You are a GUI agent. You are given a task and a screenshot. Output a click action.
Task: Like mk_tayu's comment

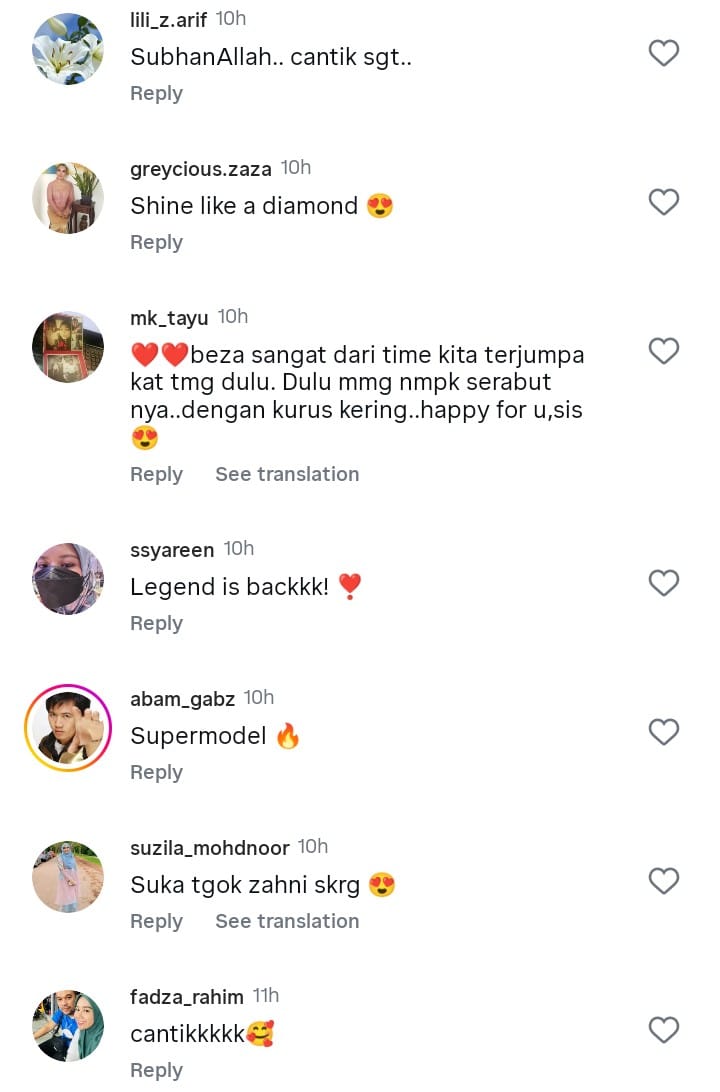[x=664, y=351]
